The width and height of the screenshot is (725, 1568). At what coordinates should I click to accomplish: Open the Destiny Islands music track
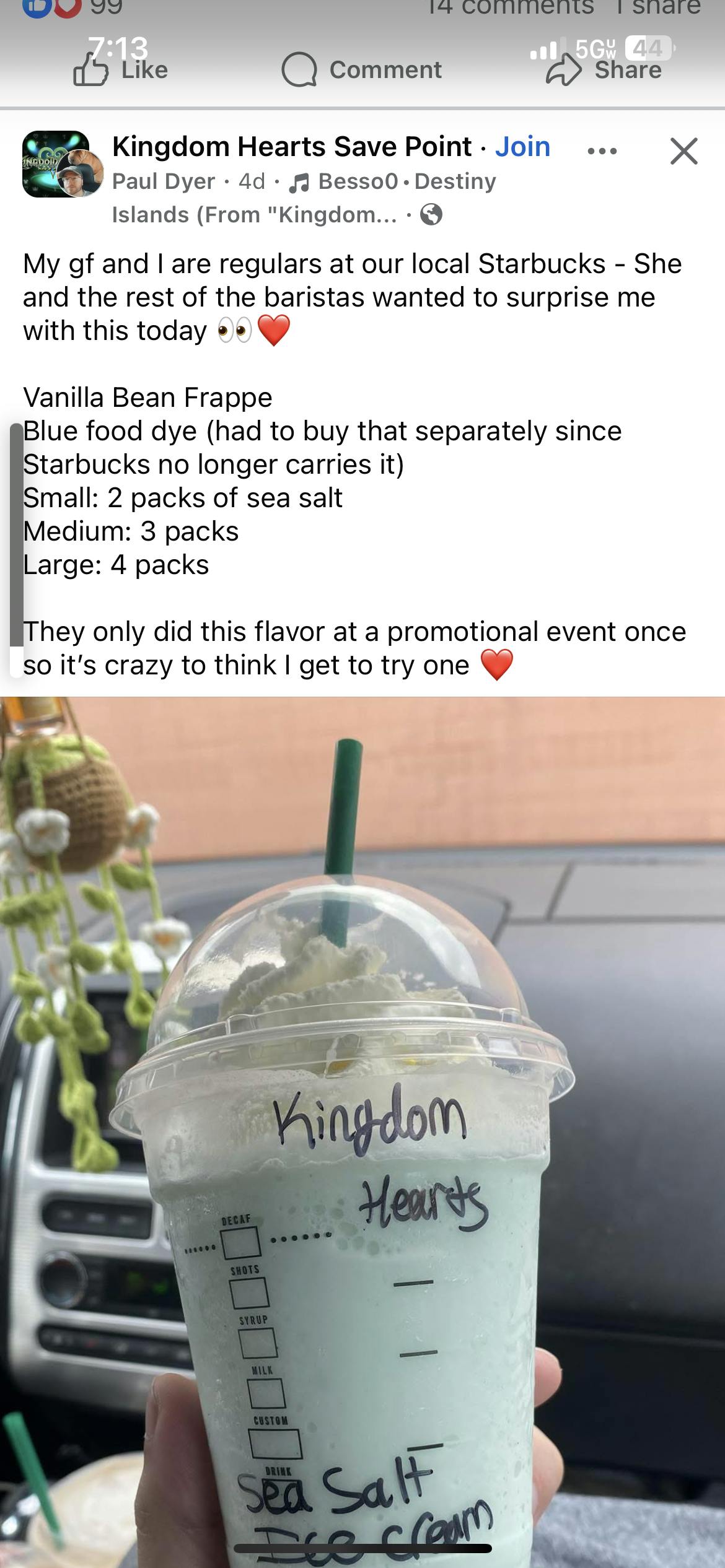pos(397,182)
